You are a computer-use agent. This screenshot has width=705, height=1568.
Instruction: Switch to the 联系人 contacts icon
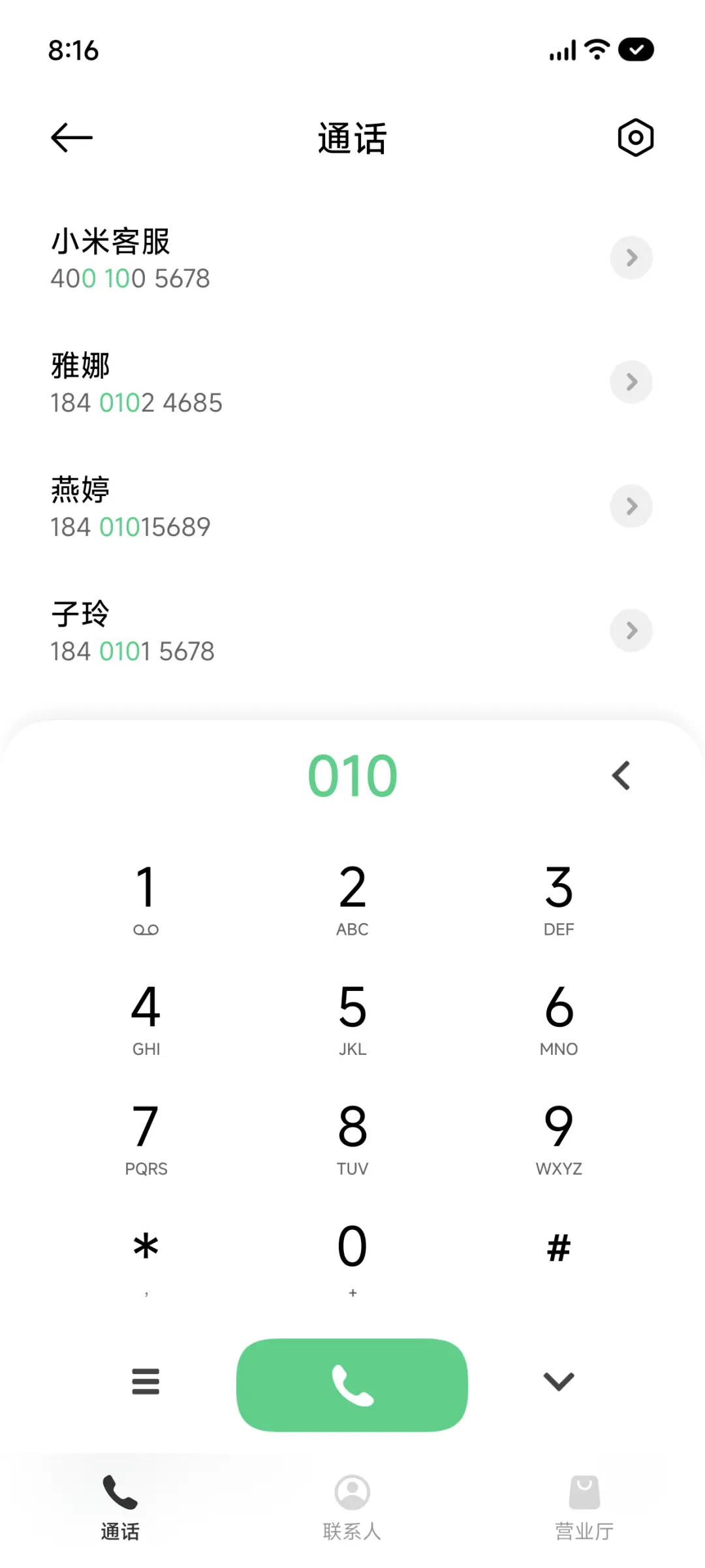coord(352,1492)
